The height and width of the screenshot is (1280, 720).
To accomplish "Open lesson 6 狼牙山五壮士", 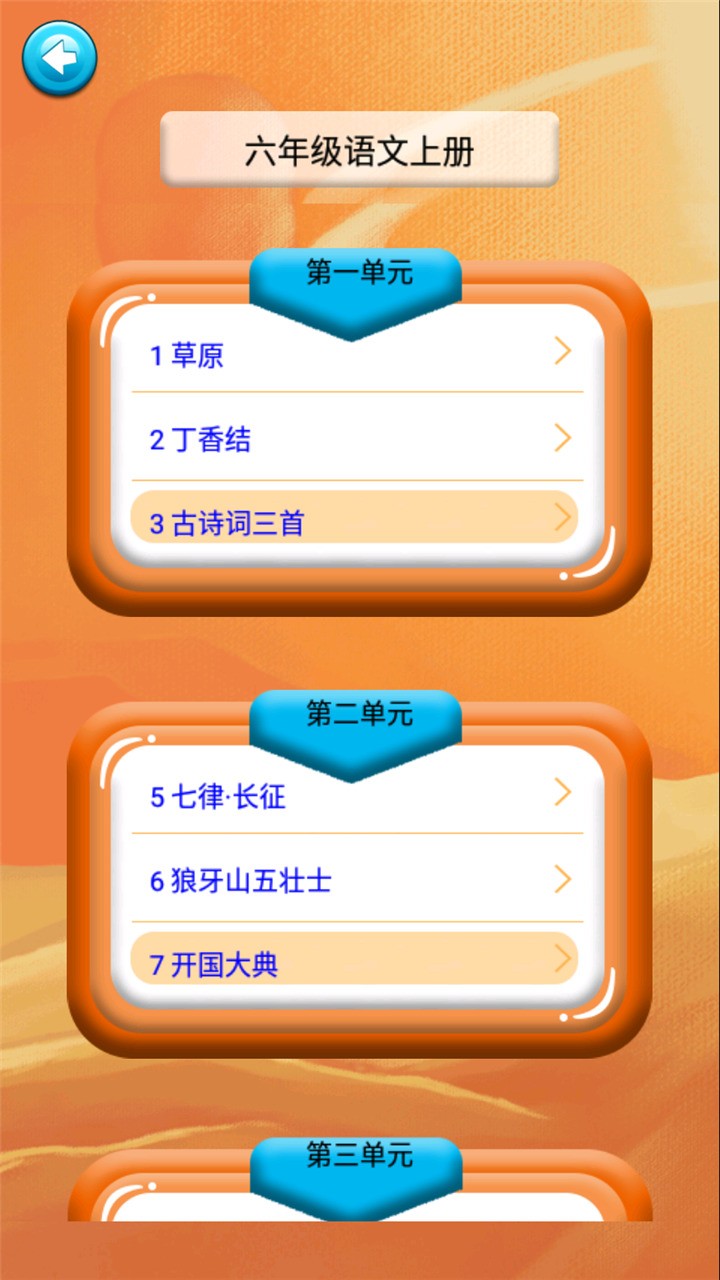I will click(356, 880).
